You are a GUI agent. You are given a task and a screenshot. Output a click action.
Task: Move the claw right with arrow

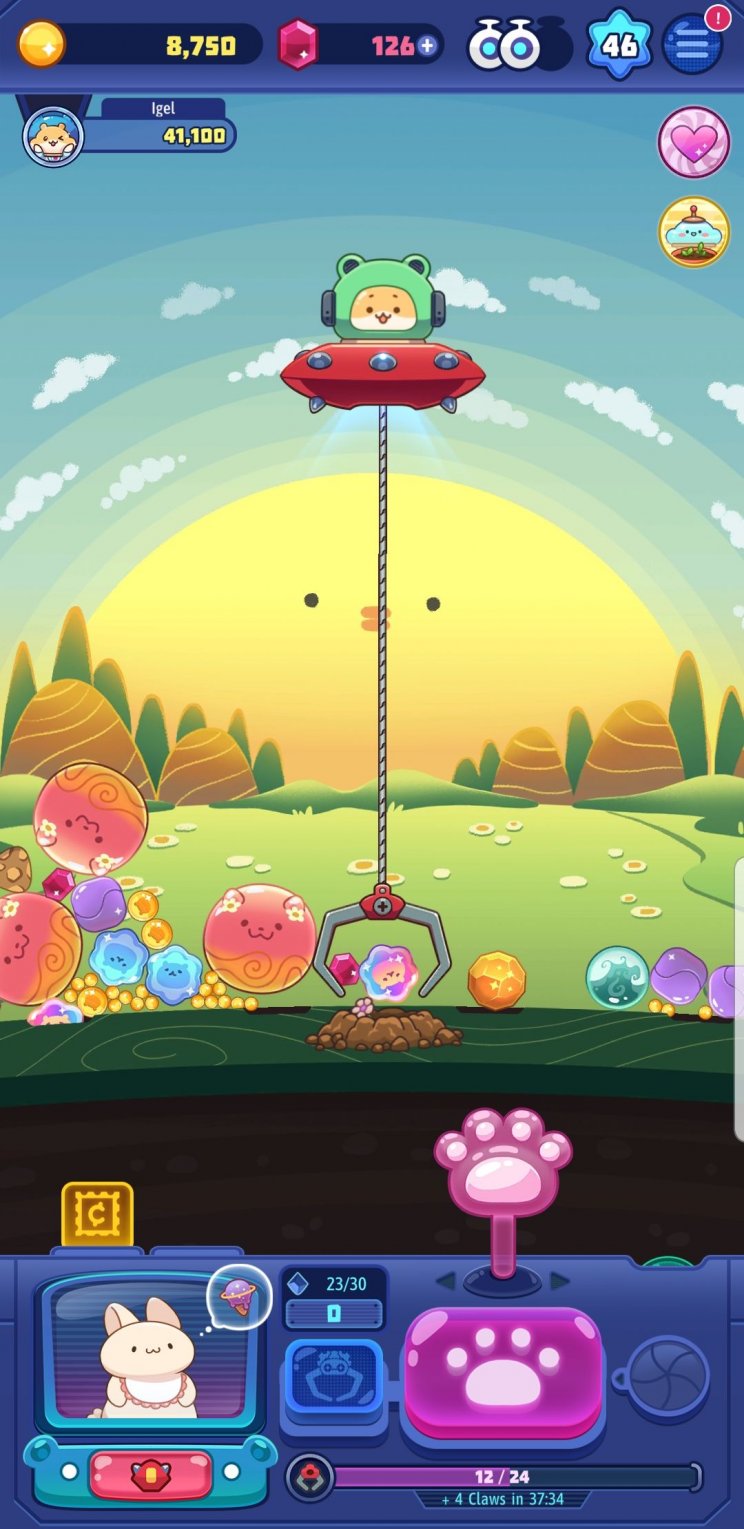pos(560,1281)
